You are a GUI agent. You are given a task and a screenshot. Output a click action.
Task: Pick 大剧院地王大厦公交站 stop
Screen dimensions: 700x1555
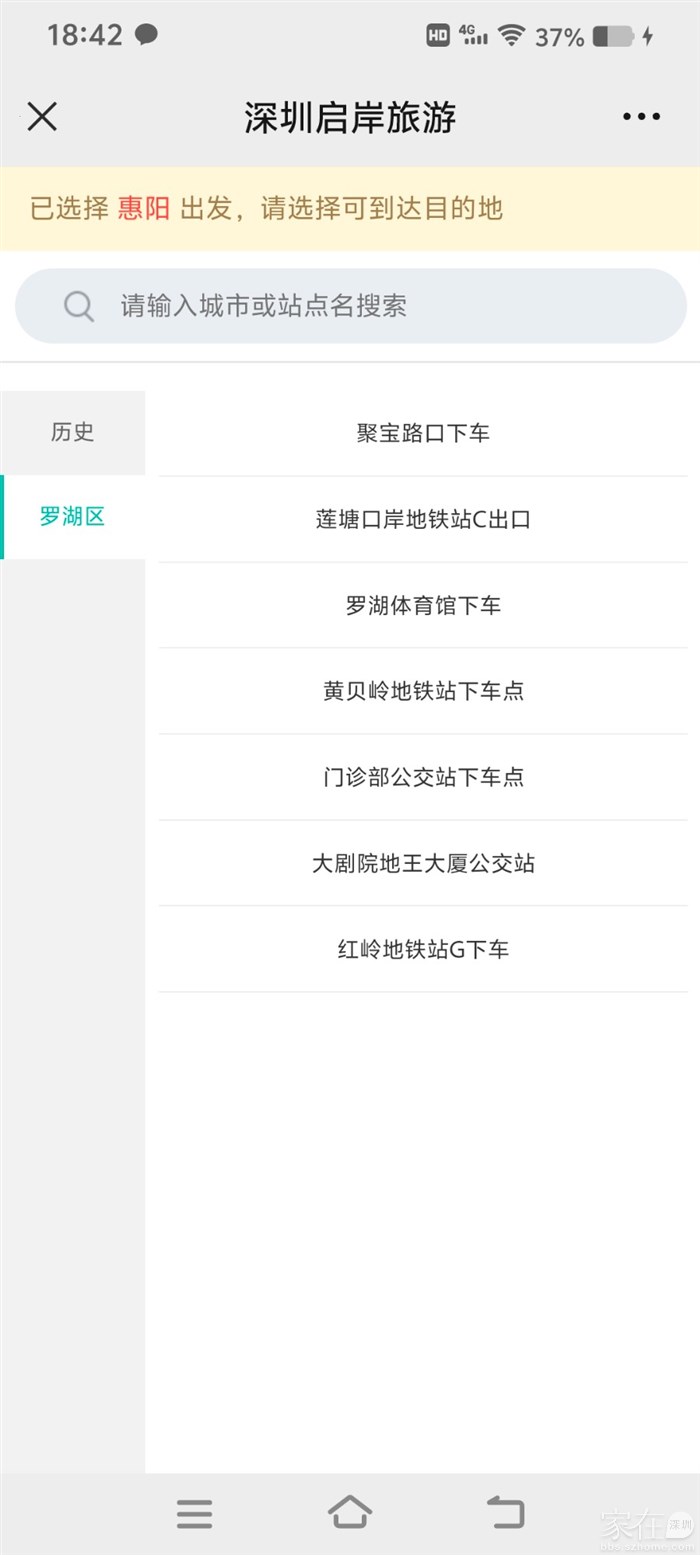tap(423, 863)
